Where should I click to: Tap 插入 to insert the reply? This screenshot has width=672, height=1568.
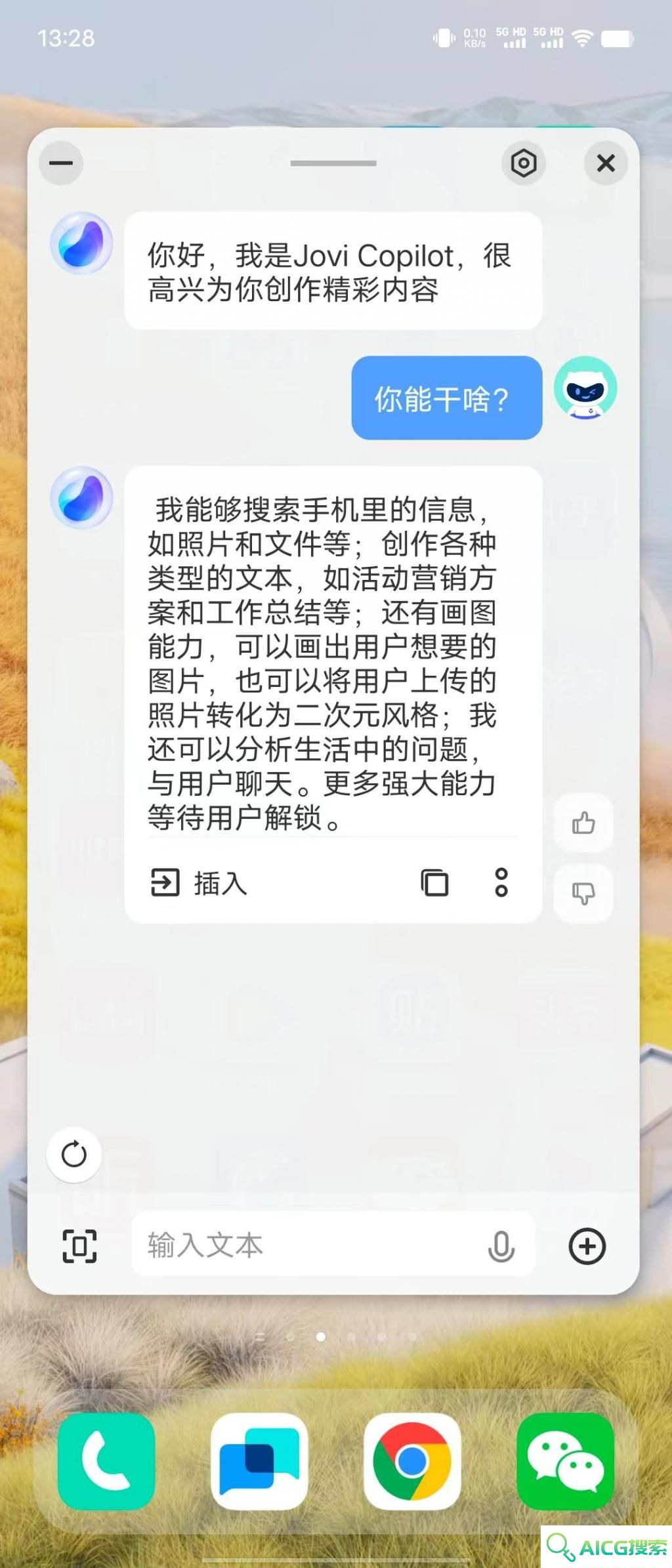pos(199,883)
